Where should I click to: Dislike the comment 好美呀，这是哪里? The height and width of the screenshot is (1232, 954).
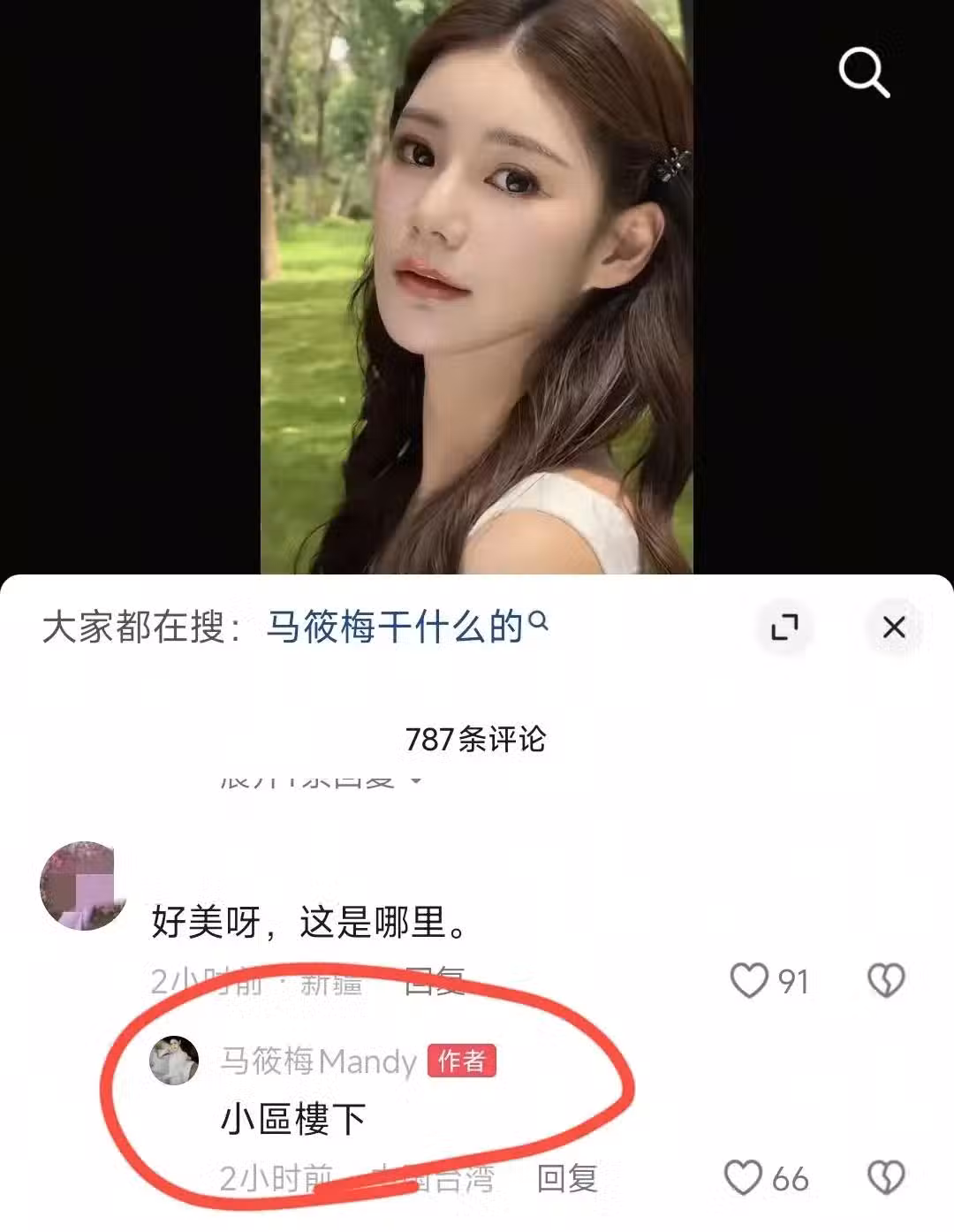[x=886, y=981]
